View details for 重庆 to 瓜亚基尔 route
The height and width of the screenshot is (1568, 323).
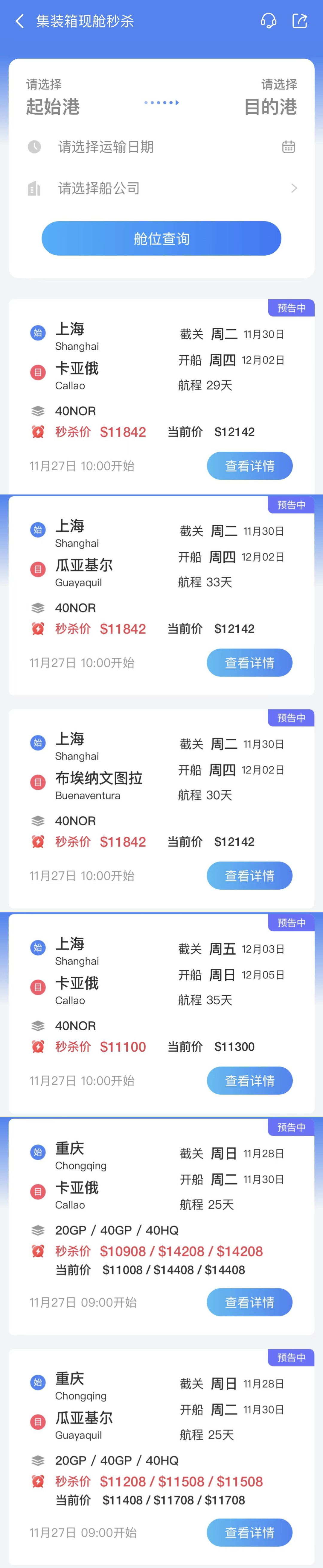click(x=249, y=1533)
